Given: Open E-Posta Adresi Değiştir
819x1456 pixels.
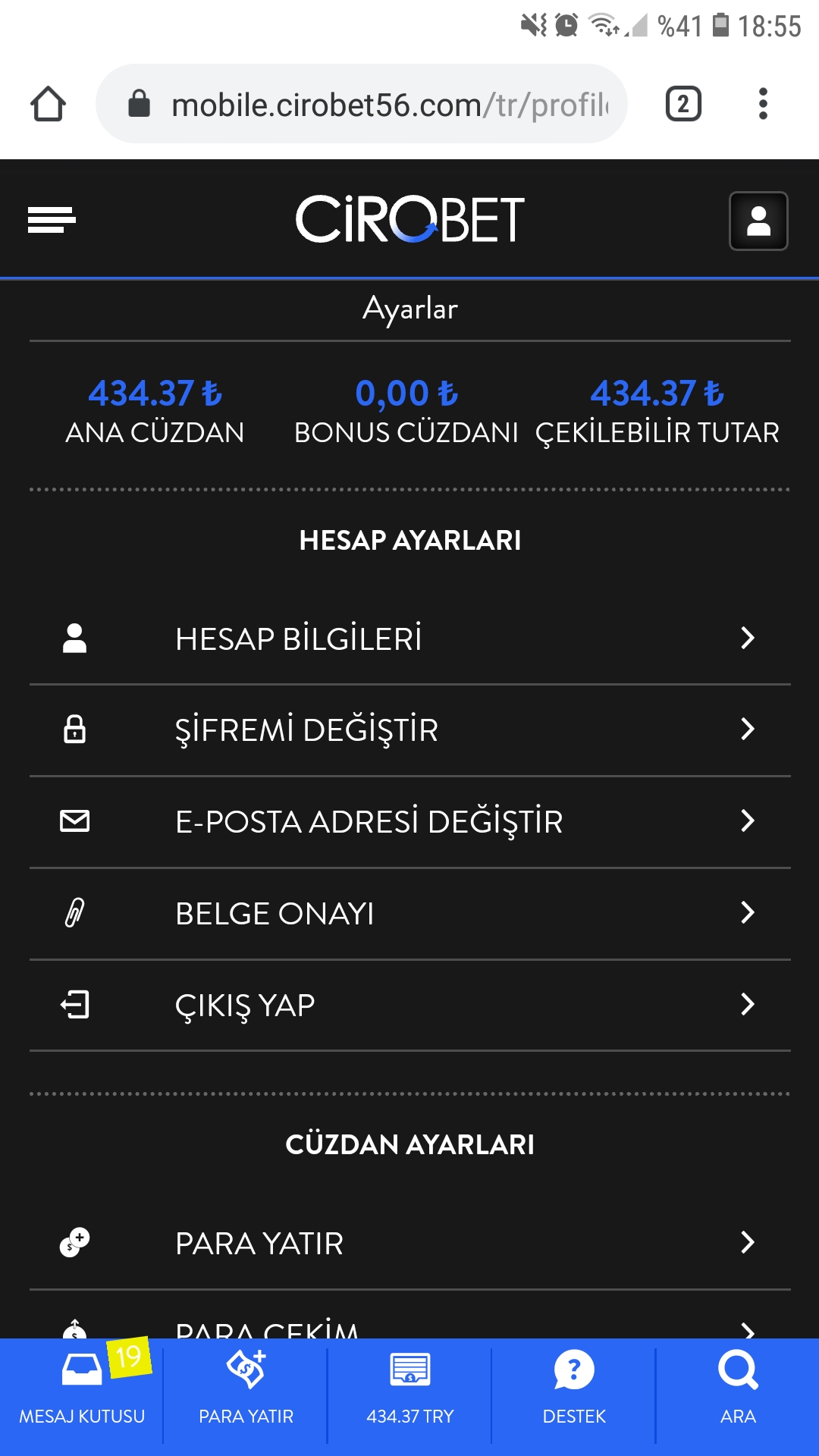Looking at the screenshot, I should coord(409,822).
